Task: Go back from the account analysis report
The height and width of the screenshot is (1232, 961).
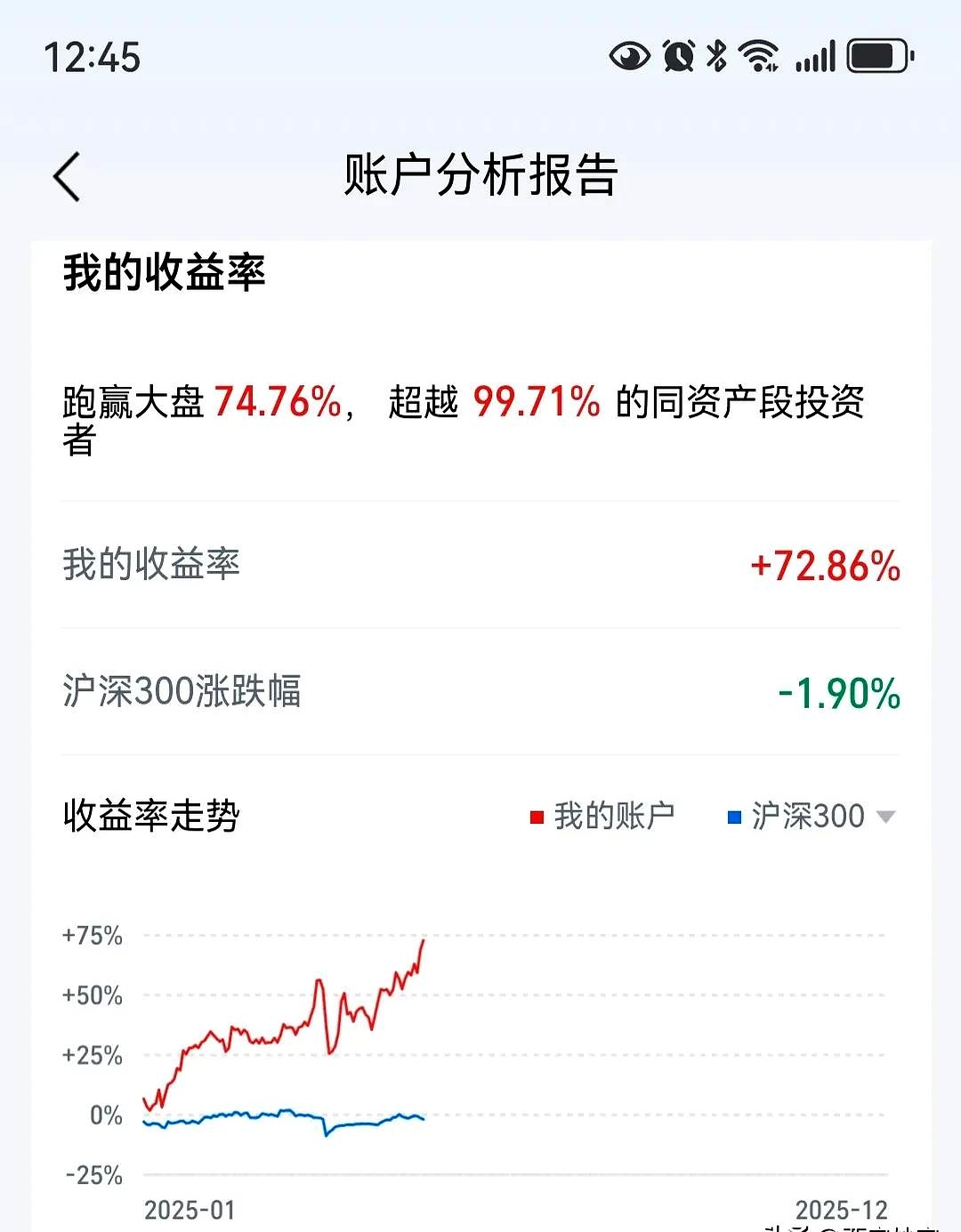Action: (68, 176)
